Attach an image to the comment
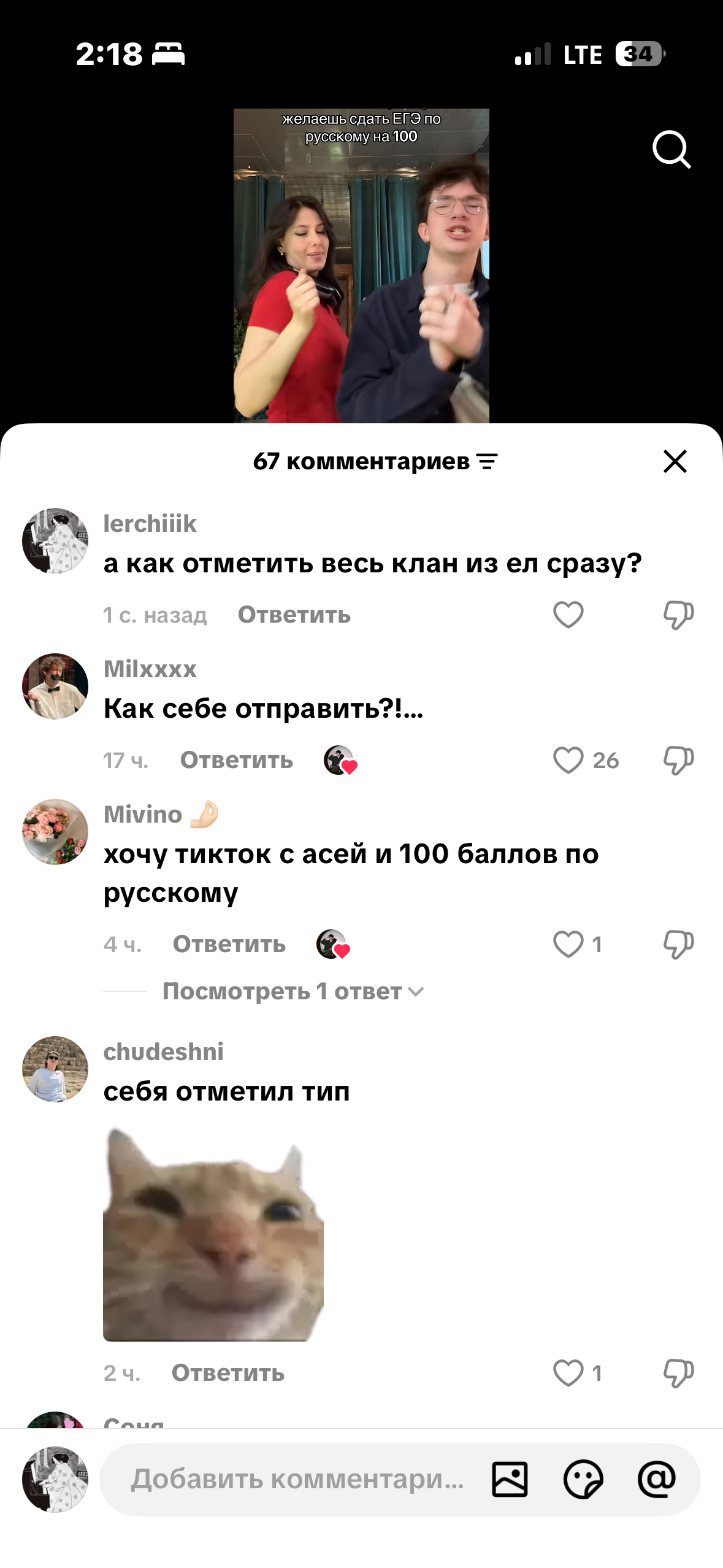The width and height of the screenshot is (723, 1568). (x=510, y=1479)
